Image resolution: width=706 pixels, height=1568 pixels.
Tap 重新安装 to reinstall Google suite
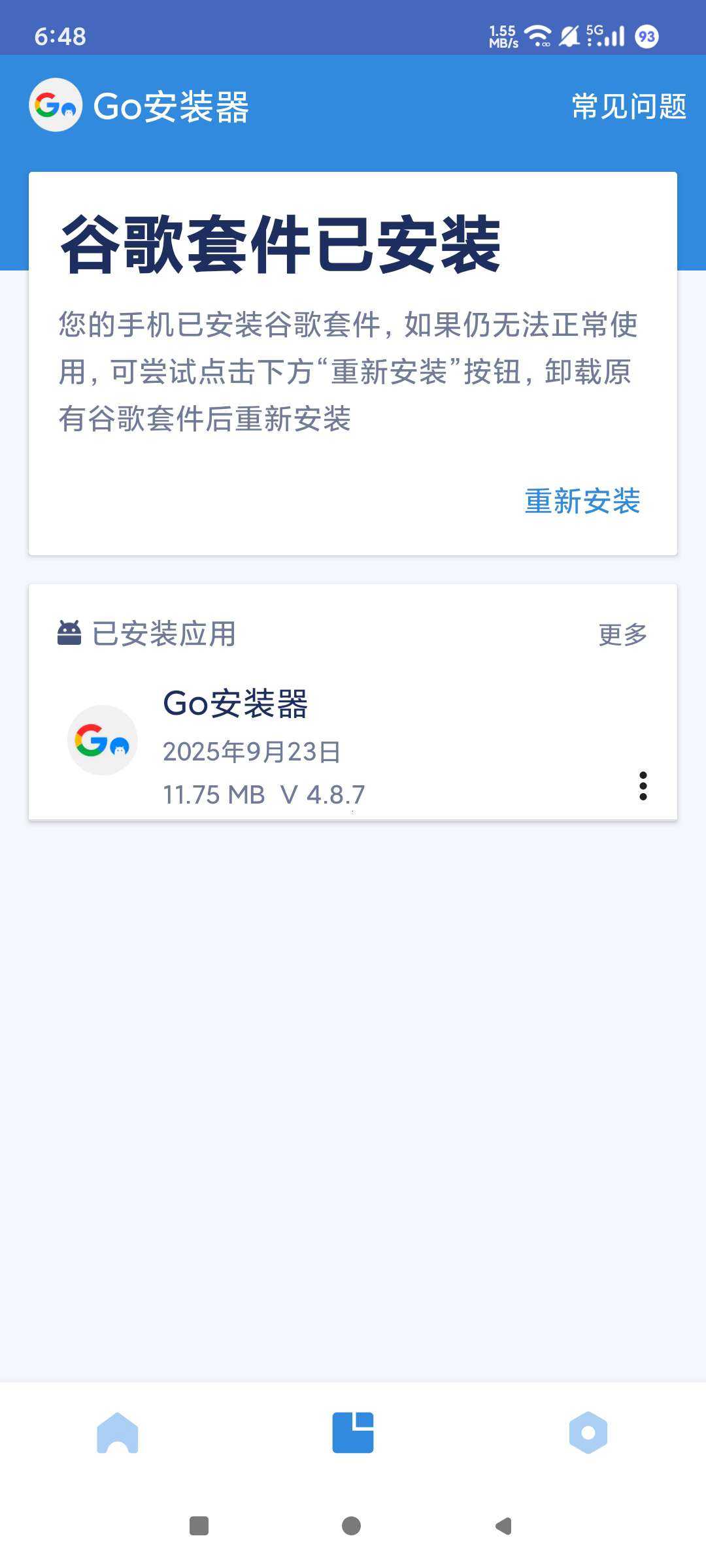(x=582, y=502)
